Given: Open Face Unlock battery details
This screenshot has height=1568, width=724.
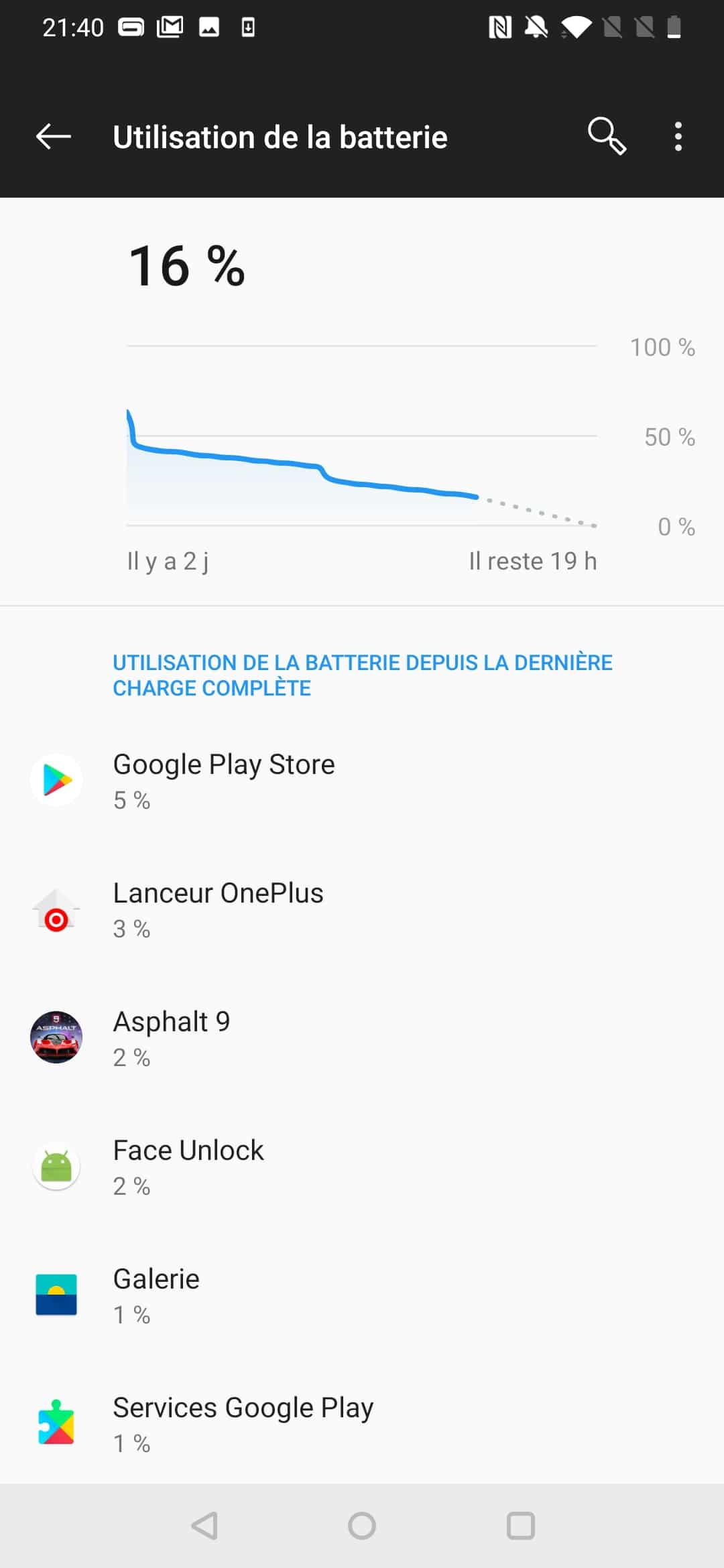Looking at the screenshot, I should click(362, 1166).
